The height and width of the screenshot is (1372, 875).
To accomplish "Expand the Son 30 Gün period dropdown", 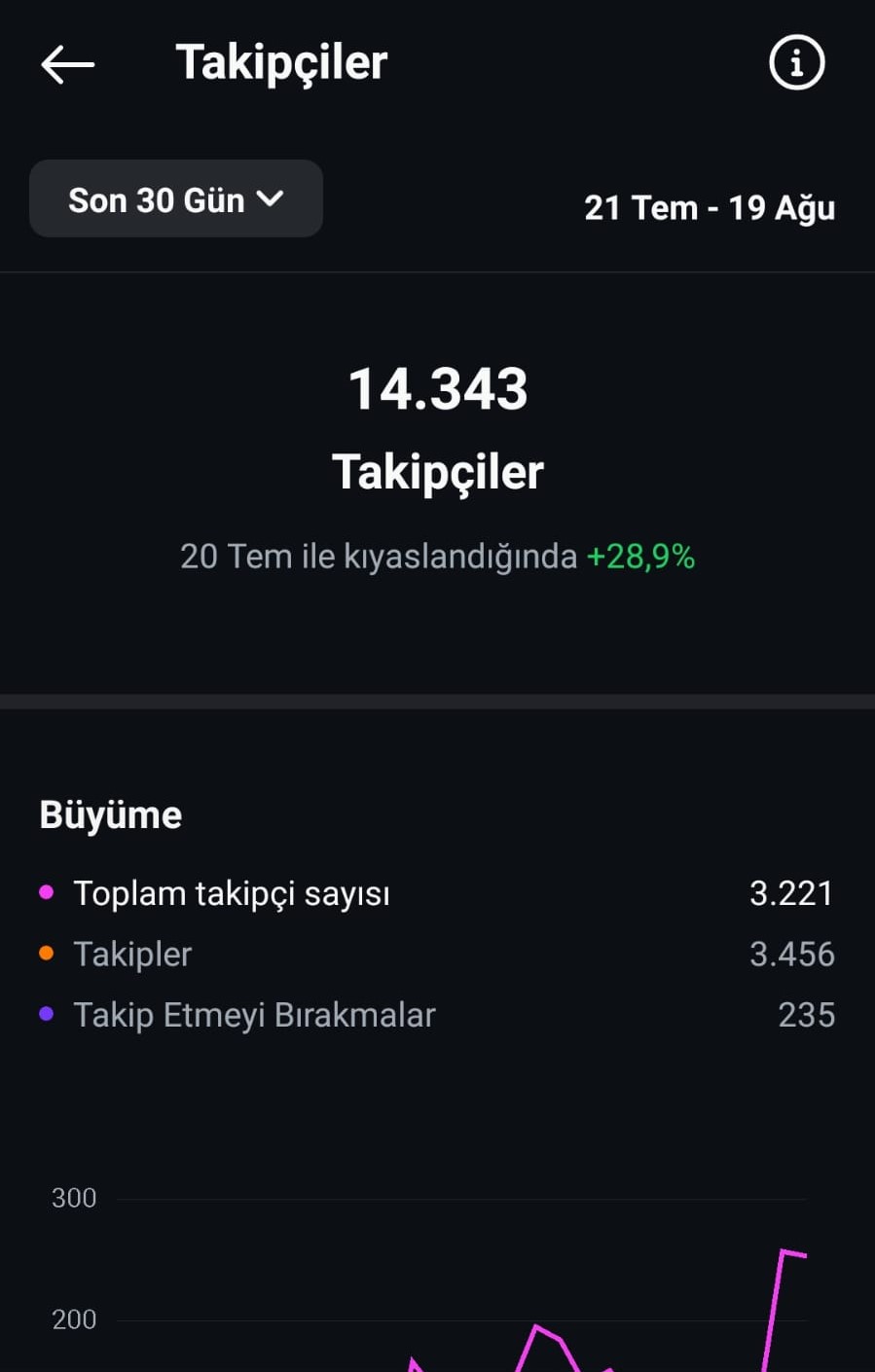I will (x=176, y=199).
